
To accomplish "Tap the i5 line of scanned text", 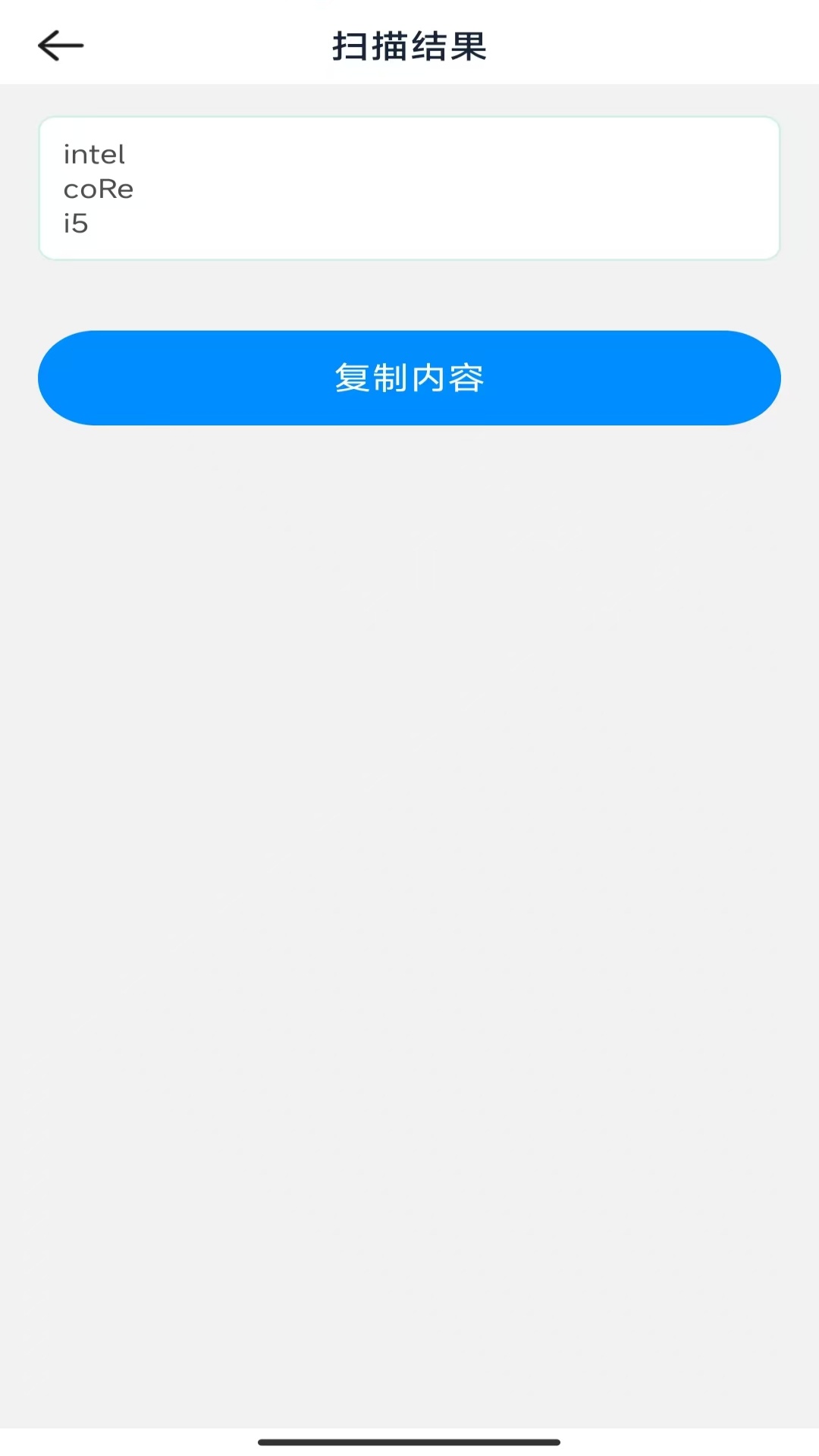I will pyautogui.click(x=77, y=223).
